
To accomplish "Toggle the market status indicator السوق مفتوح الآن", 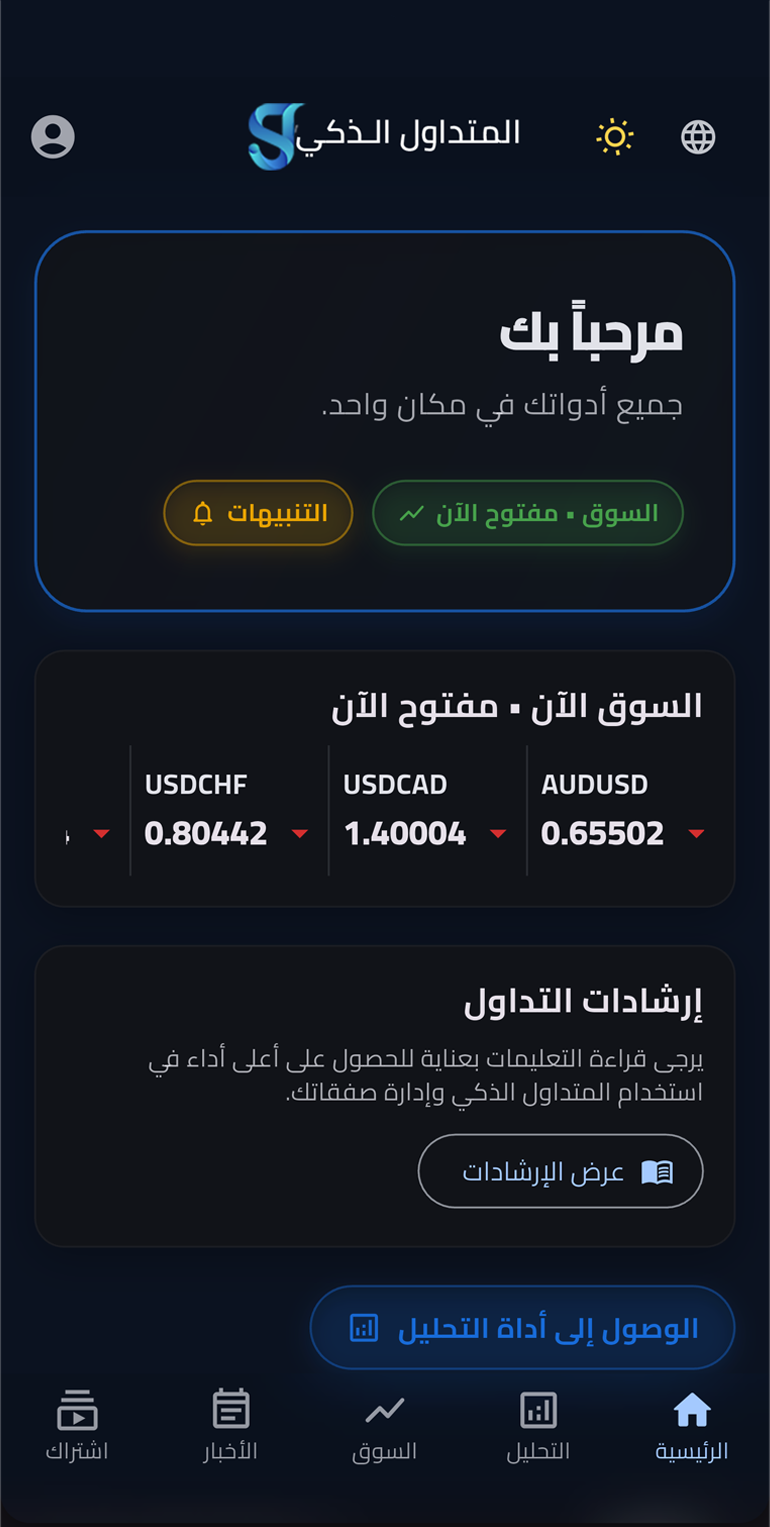I will point(527,513).
